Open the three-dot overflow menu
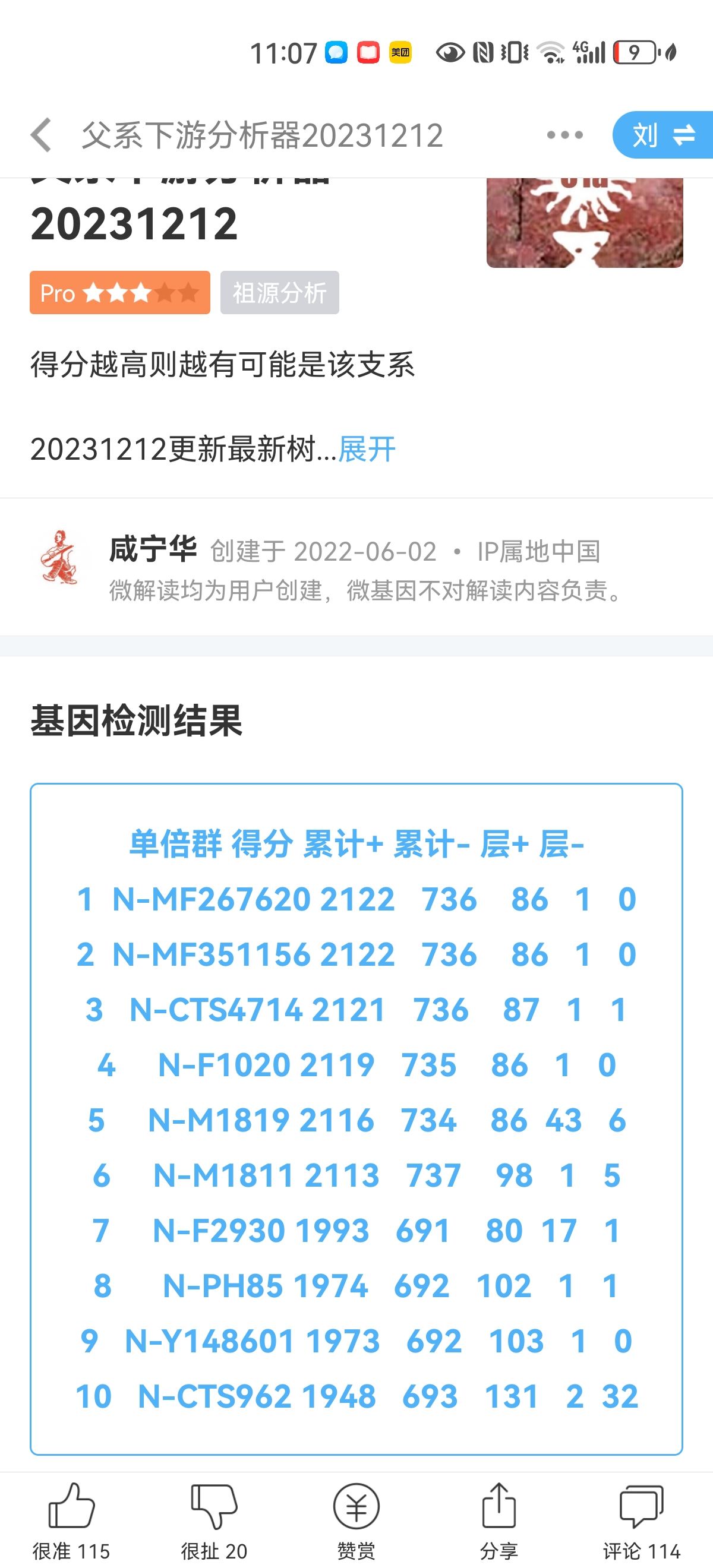Image resolution: width=713 pixels, height=1568 pixels. point(564,135)
